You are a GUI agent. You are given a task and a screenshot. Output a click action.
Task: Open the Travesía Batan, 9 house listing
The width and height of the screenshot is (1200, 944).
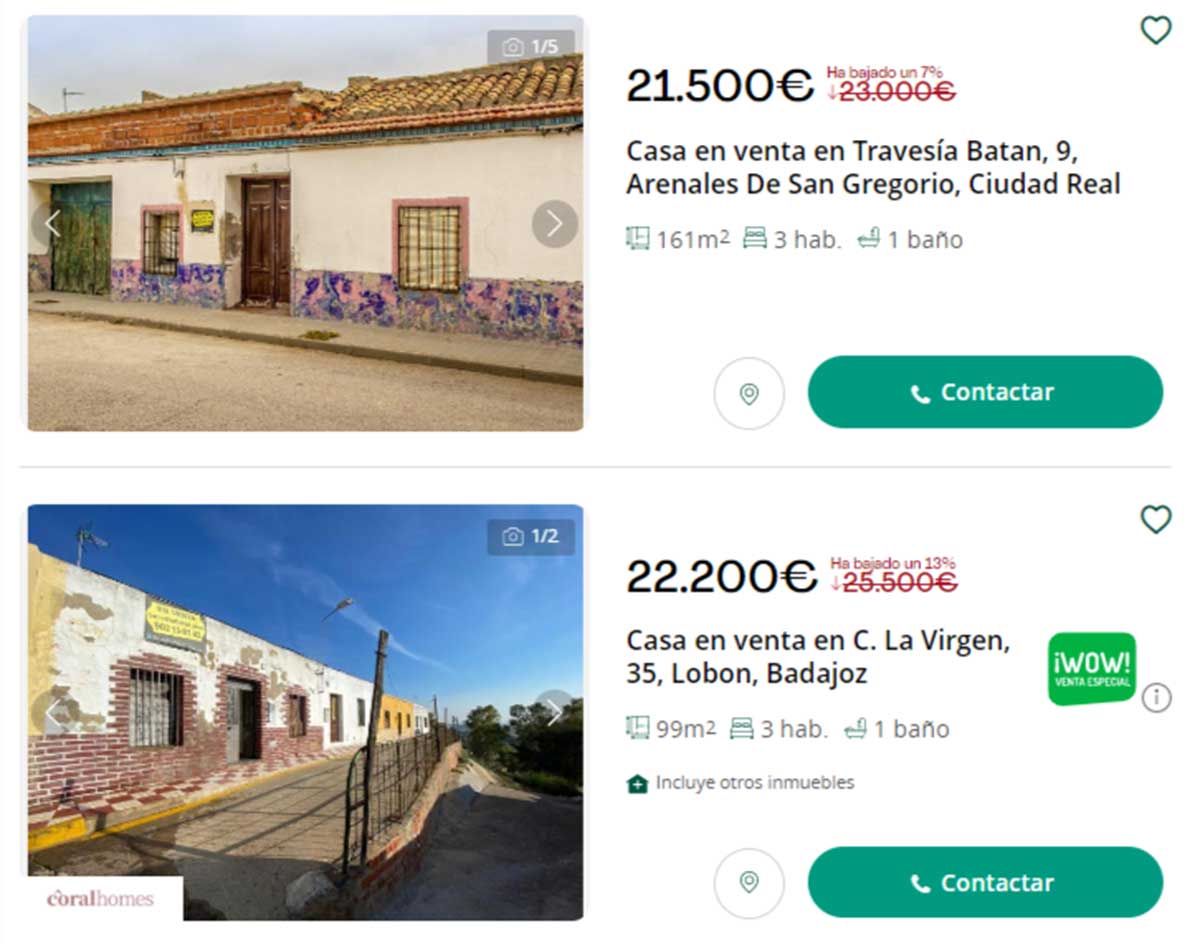click(872, 168)
